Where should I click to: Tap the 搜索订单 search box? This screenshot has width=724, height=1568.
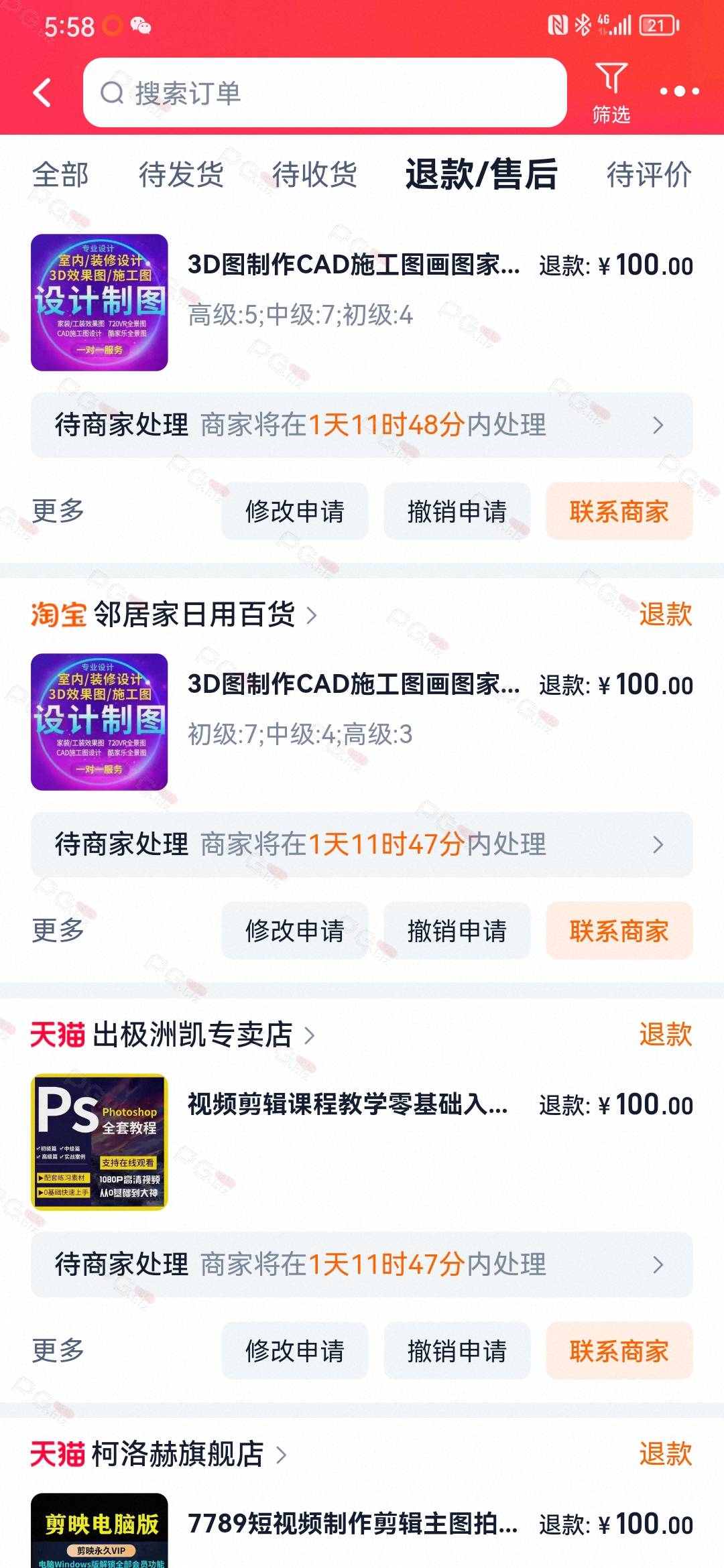pos(324,92)
